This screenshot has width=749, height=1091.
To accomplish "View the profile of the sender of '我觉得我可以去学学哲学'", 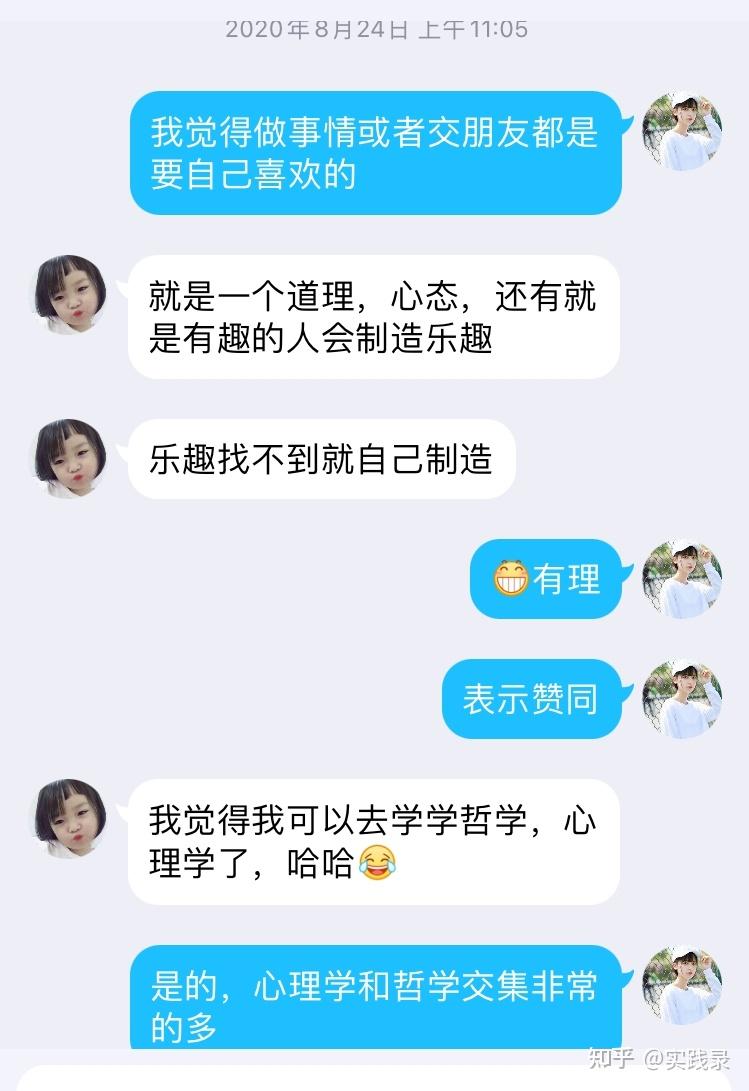I will coord(70,818).
